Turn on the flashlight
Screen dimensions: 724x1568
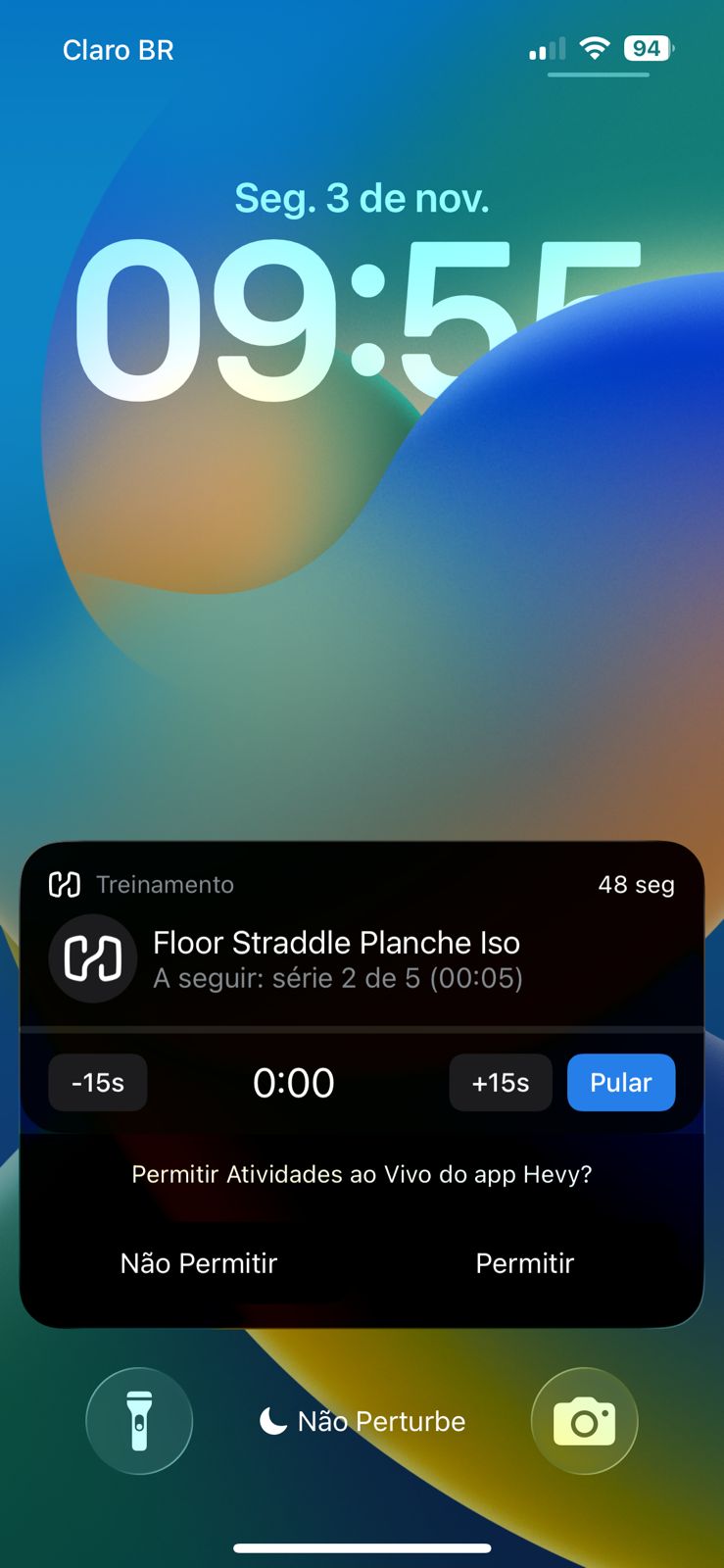coord(139,1421)
